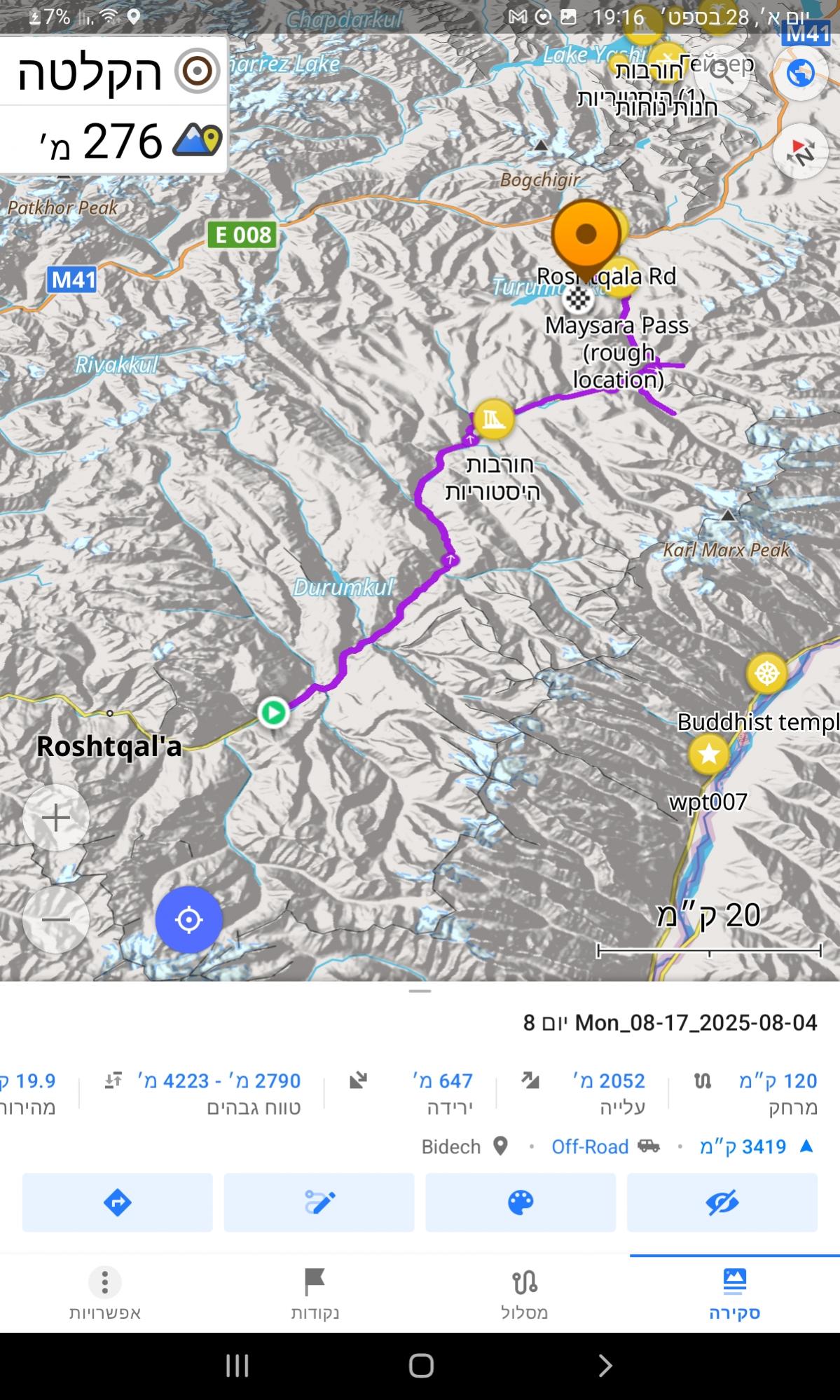Tap the Off-Road profile link

pos(590,1146)
